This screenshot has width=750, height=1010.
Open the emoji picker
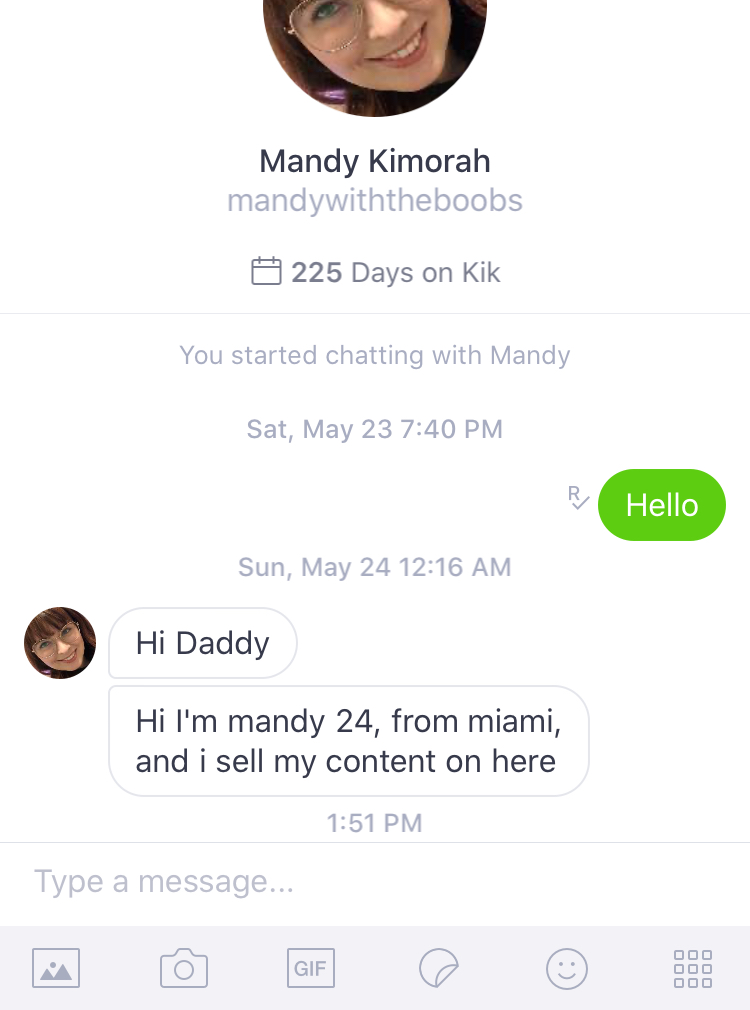(x=566, y=967)
